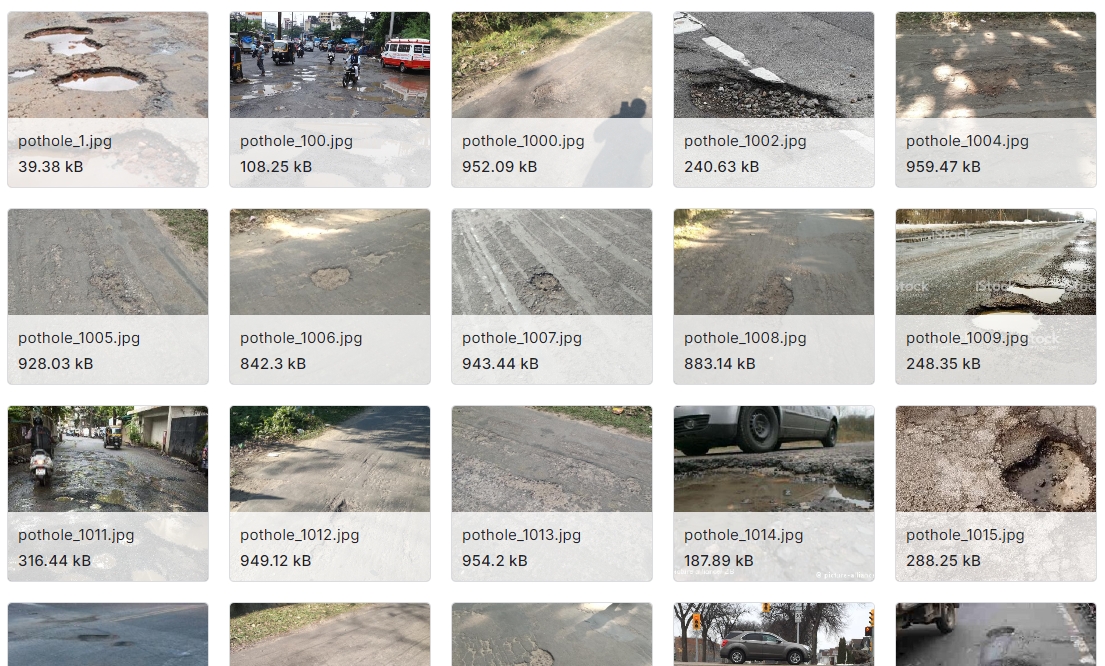
Task: View the pothole_1007.jpg file
Action: click(552, 296)
